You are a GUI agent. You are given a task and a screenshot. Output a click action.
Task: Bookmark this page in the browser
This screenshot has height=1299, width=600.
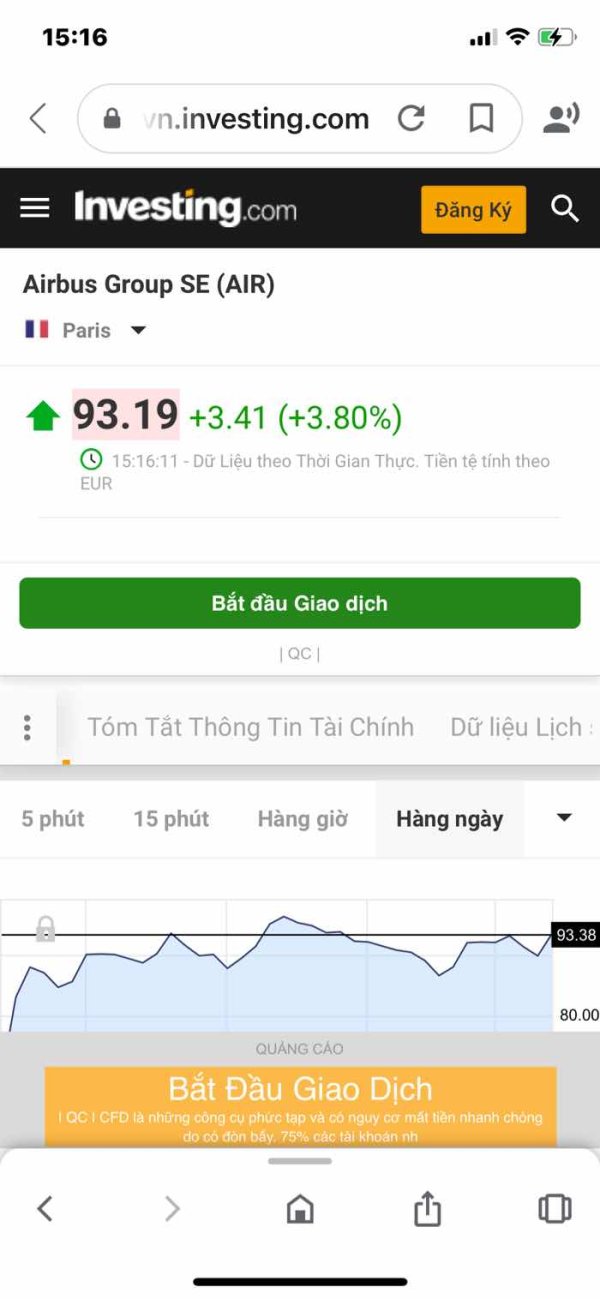point(481,119)
